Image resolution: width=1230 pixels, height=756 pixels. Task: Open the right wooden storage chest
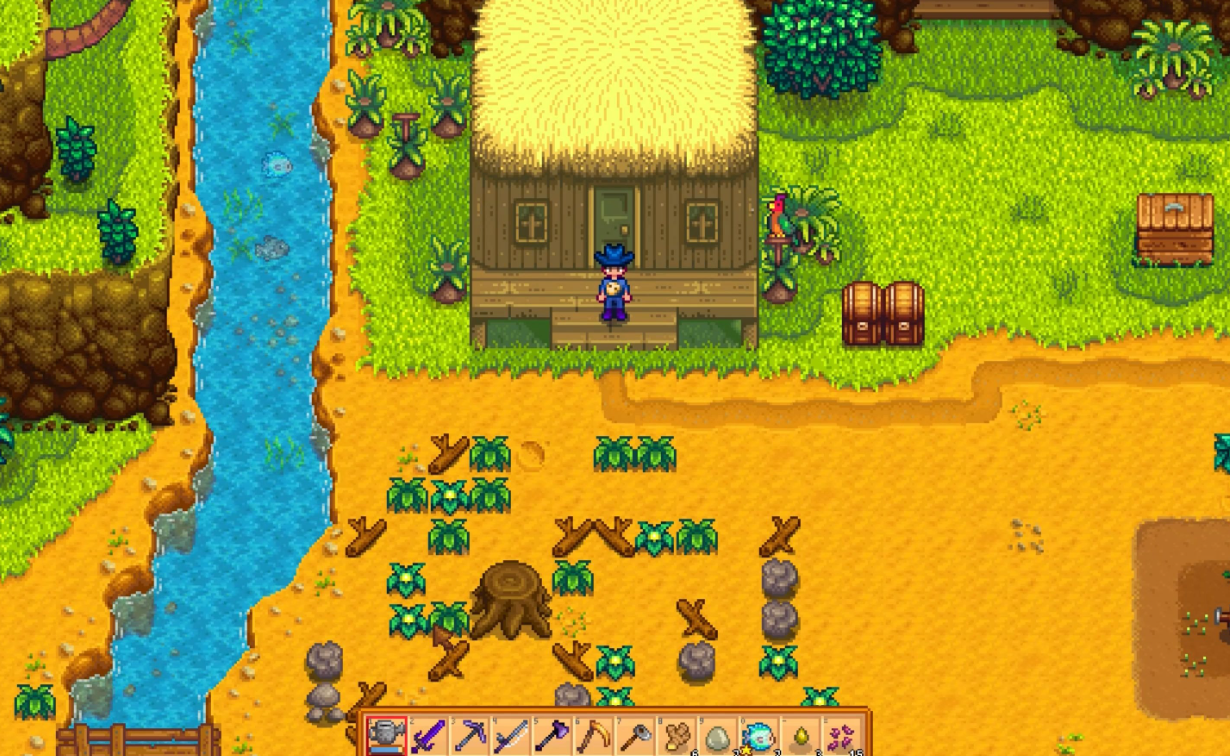(903, 313)
